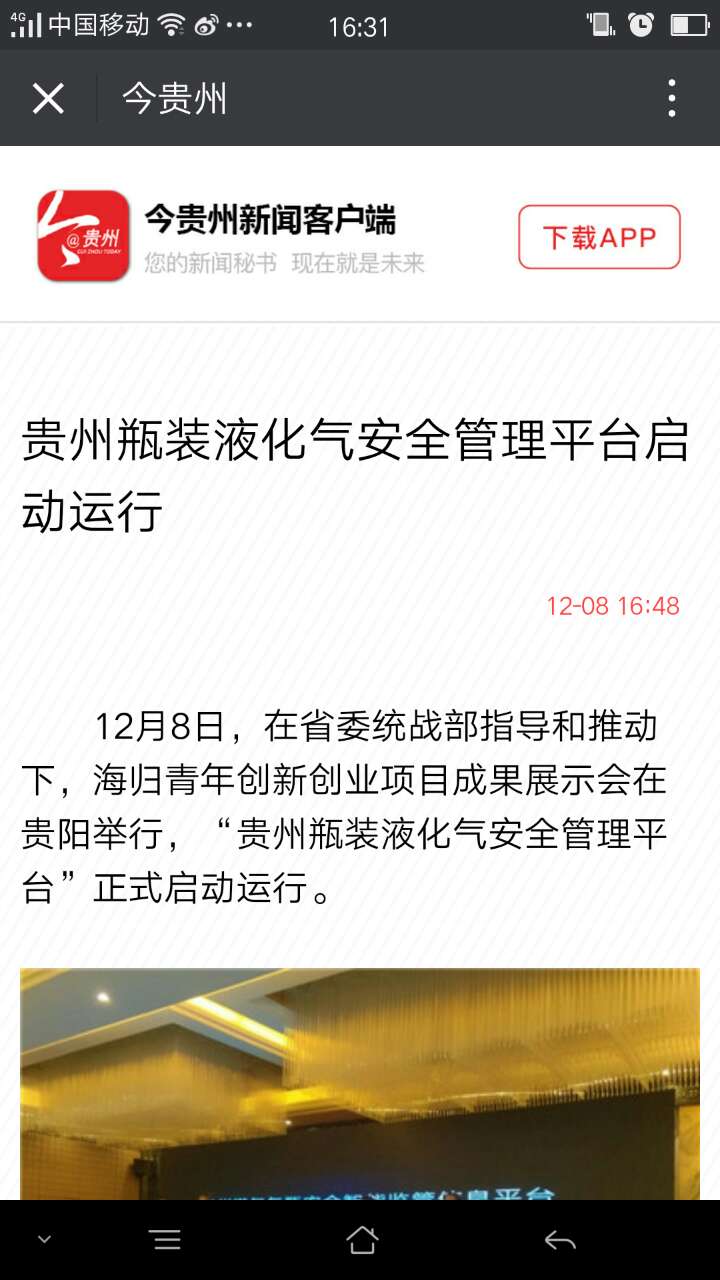Hide the navigation bar with the down chevron
This screenshot has height=1280, width=720.
pos(44,1241)
